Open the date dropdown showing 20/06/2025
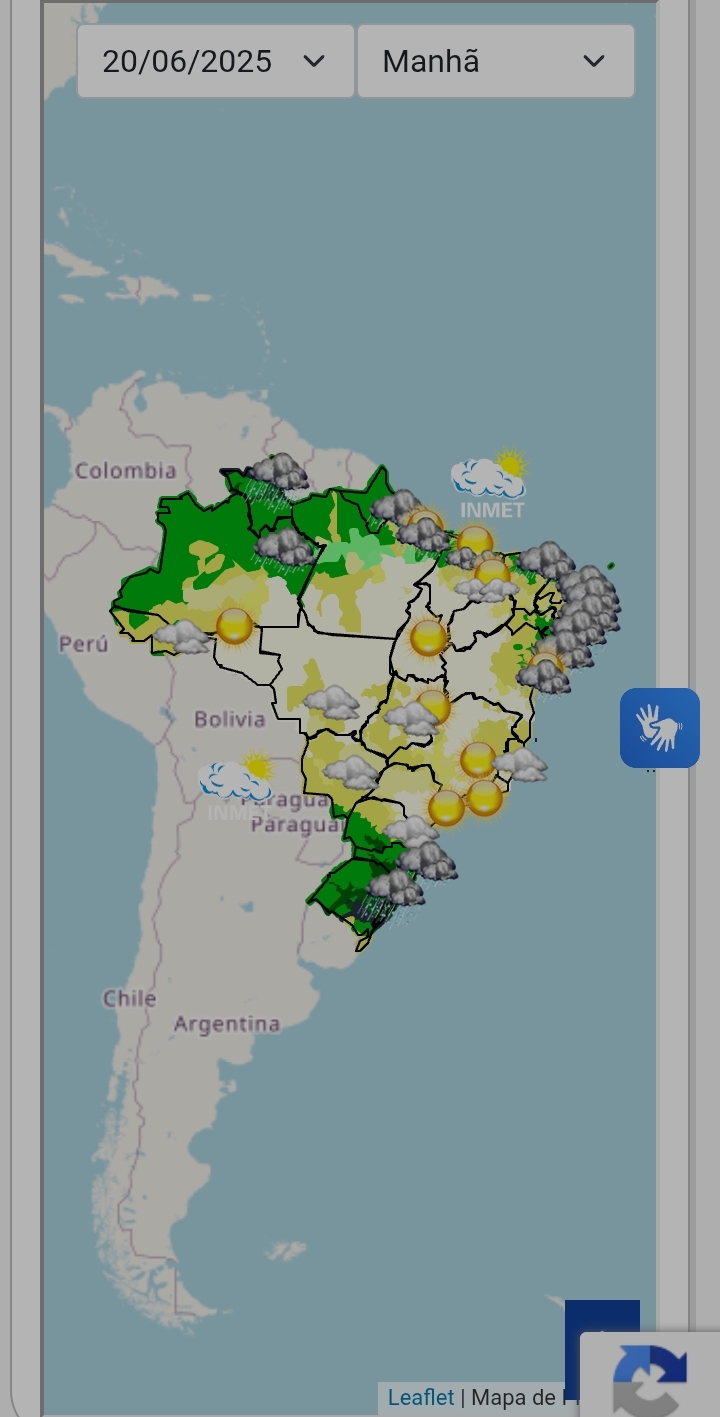The height and width of the screenshot is (1417, 720). coord(215,61)
